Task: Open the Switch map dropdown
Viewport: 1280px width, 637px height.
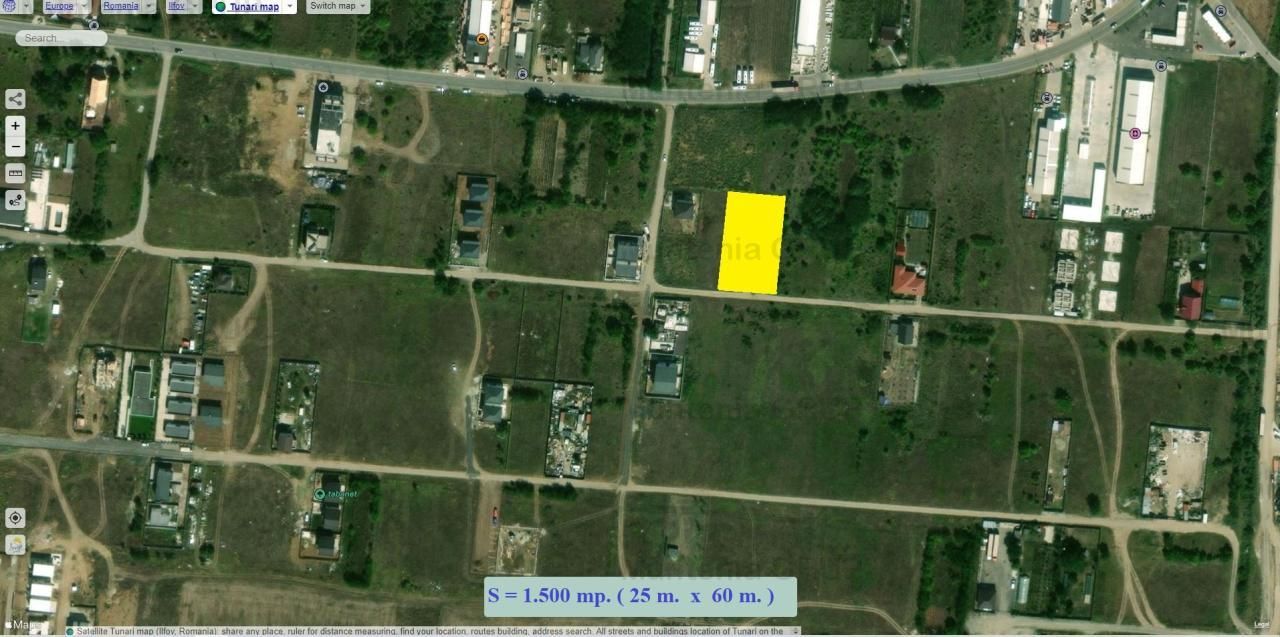Action: (338, 6)
